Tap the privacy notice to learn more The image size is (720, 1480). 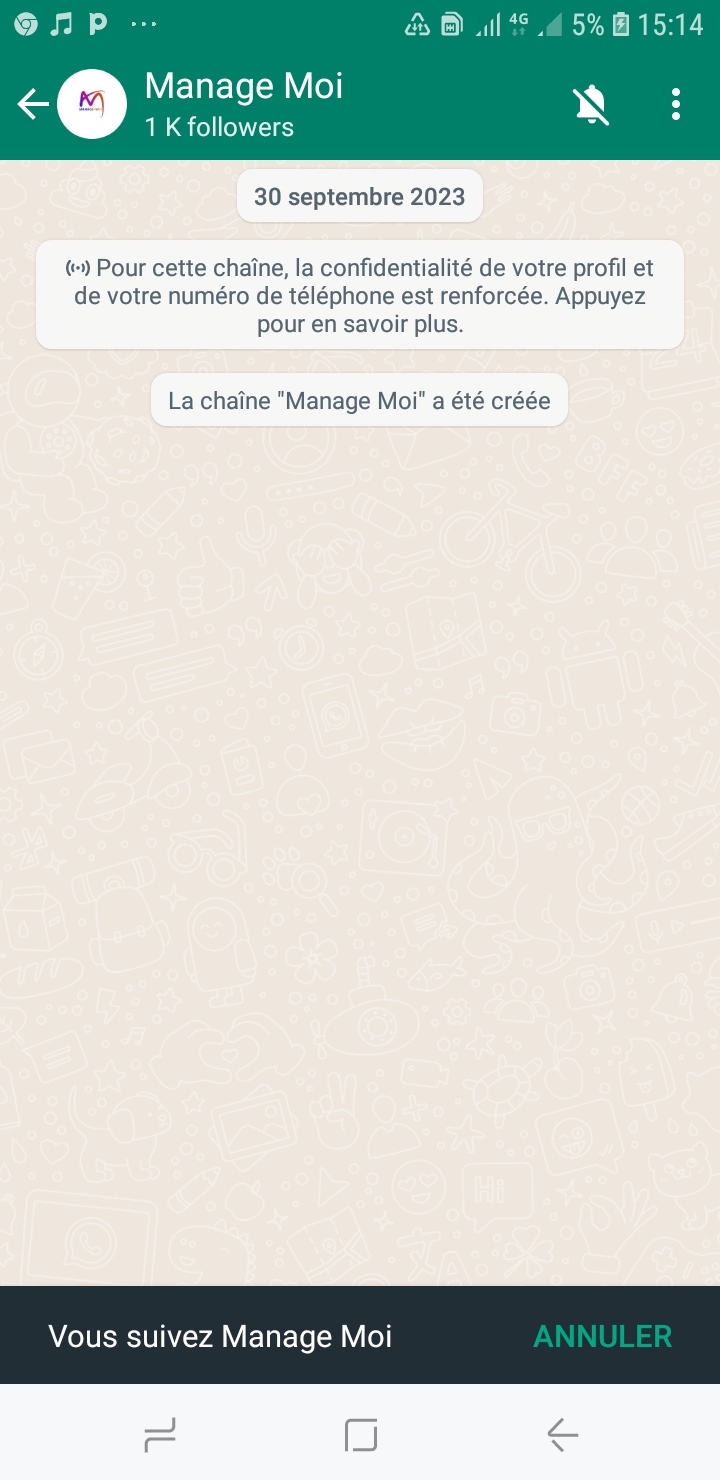pyautogui.click(x=360, y=295)
